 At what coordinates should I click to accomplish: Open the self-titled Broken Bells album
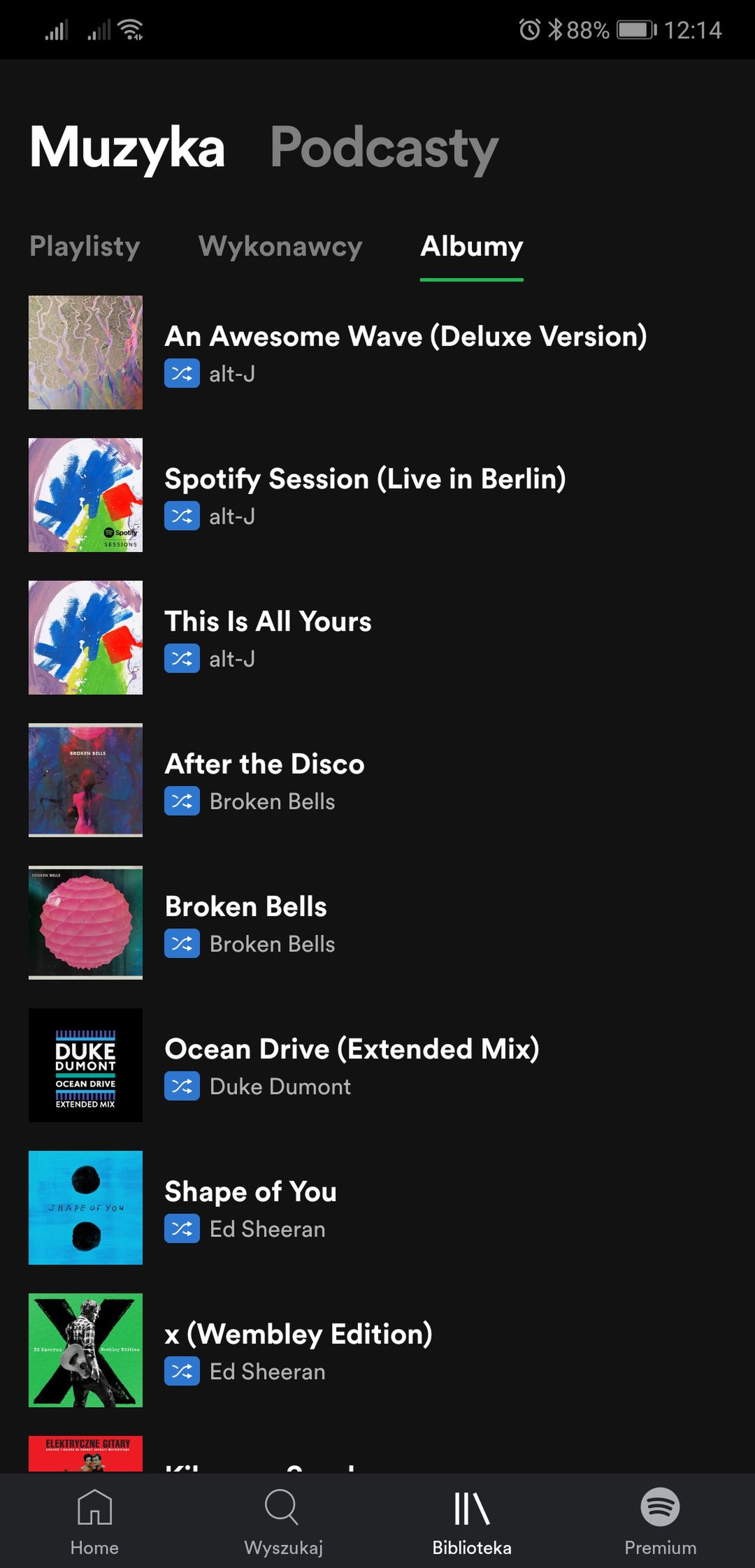point(377,922)
